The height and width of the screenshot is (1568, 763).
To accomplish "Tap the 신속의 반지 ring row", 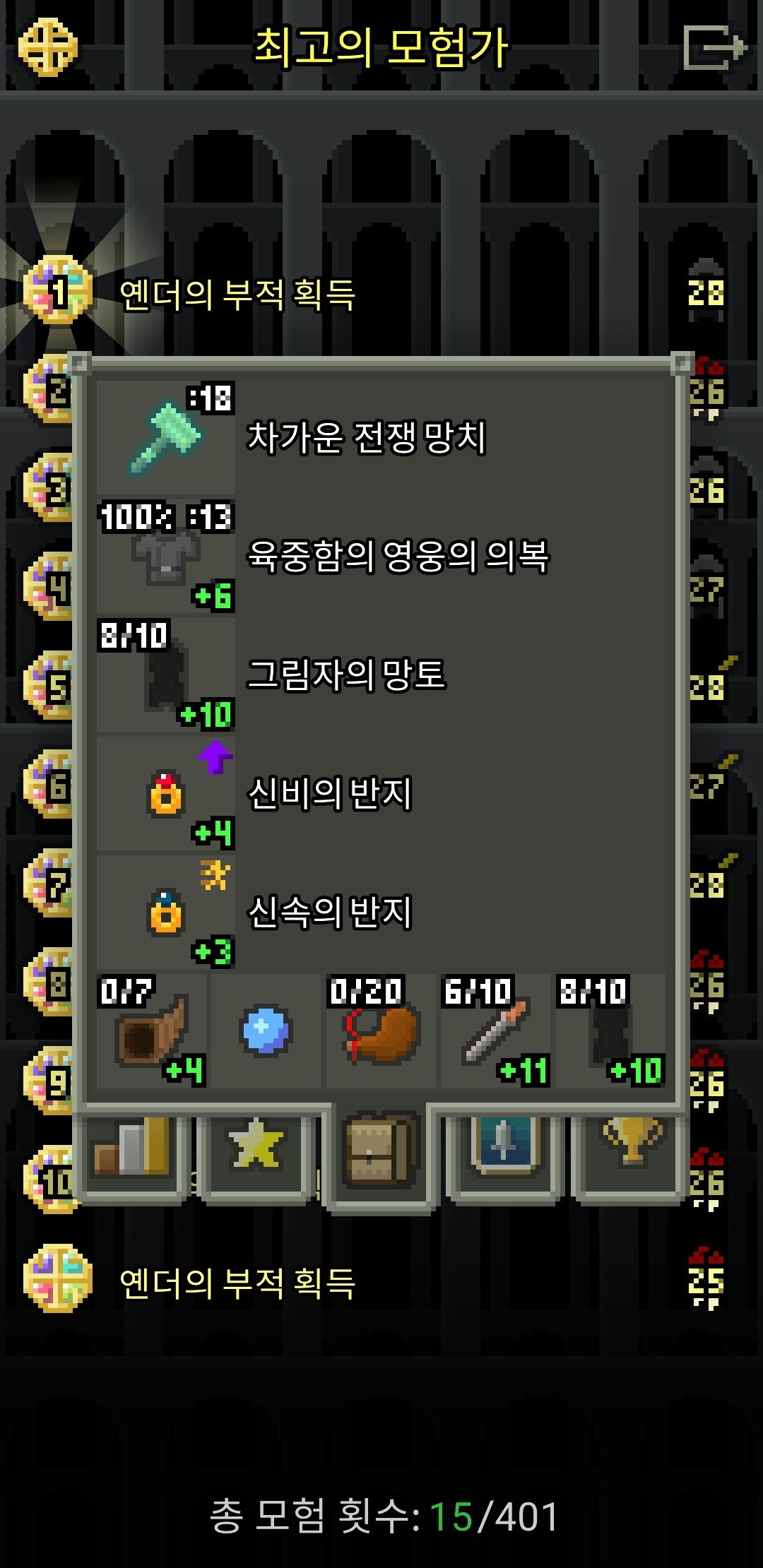I will 381,911.
